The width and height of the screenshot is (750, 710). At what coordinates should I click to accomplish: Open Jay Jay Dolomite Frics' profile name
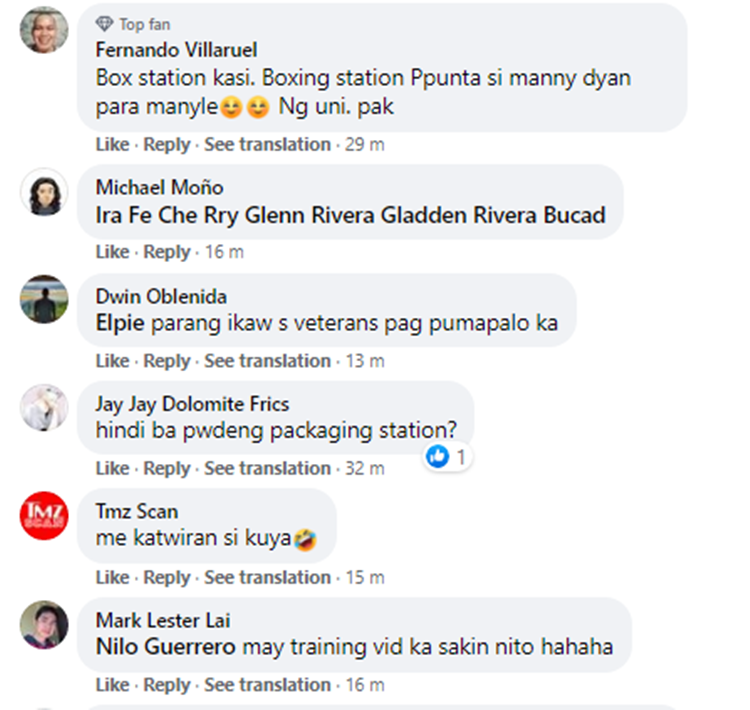192,404
